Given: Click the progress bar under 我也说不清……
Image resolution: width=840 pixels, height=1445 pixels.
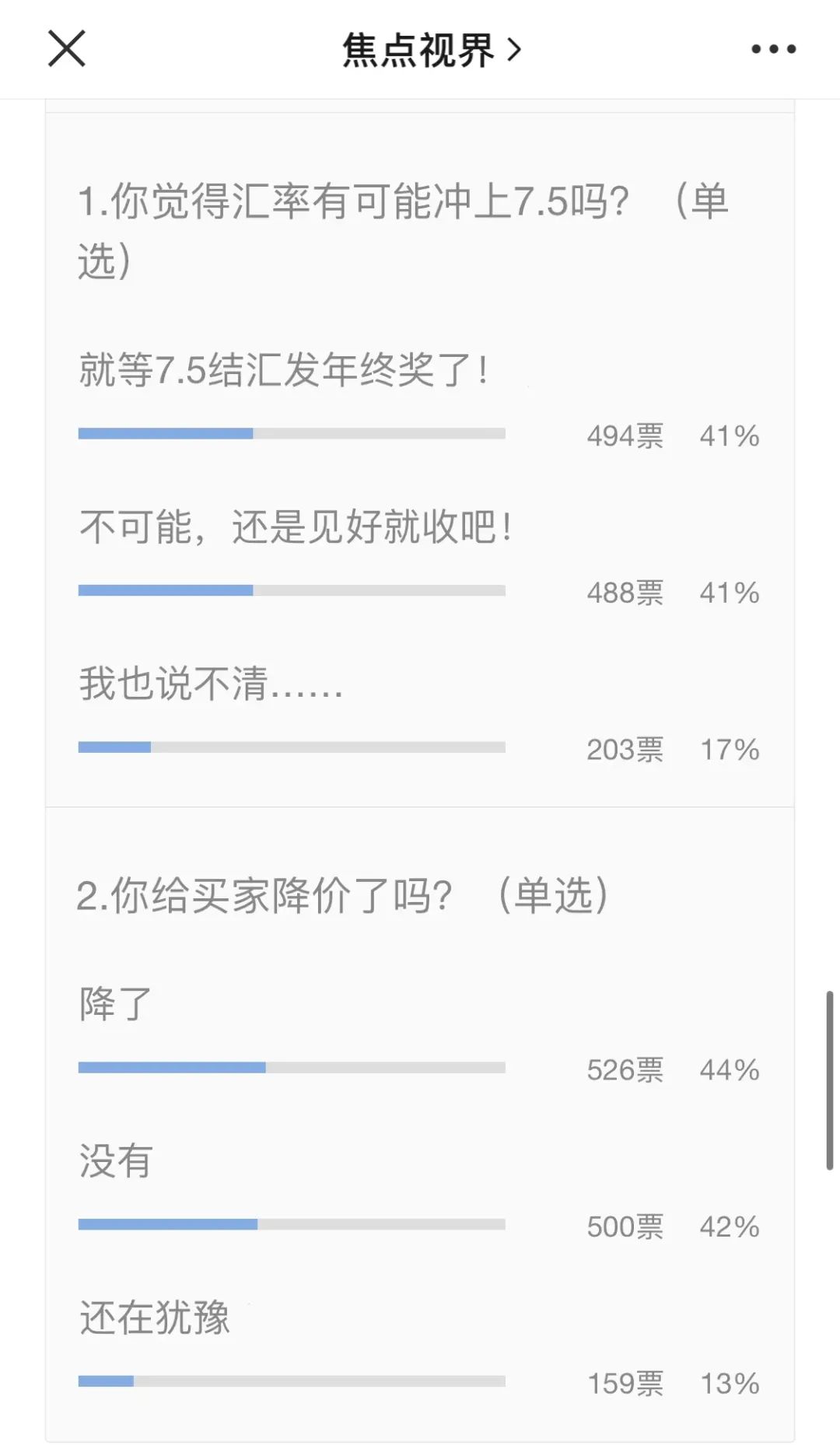Looking at the screenshot, I should [x=292, y=747].
